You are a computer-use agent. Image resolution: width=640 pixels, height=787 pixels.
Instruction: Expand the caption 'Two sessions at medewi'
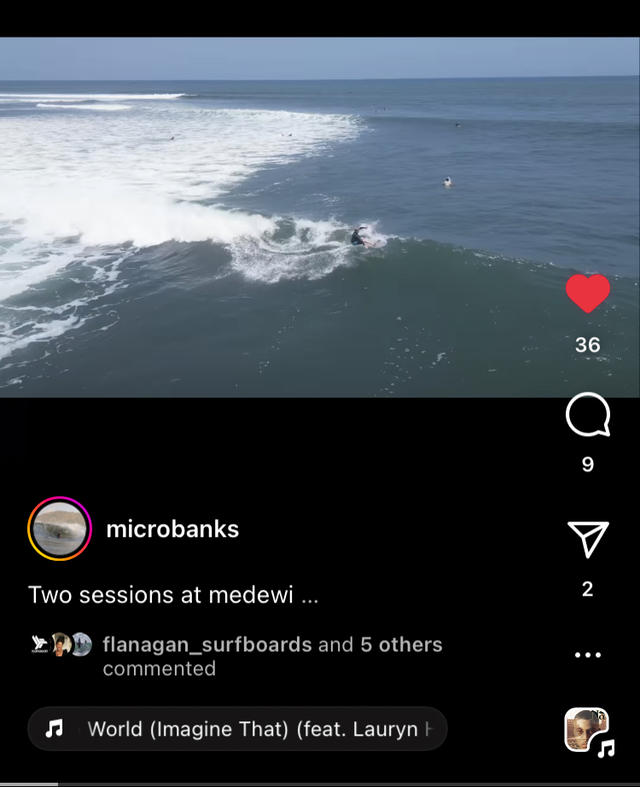click(x=174, y=595)
